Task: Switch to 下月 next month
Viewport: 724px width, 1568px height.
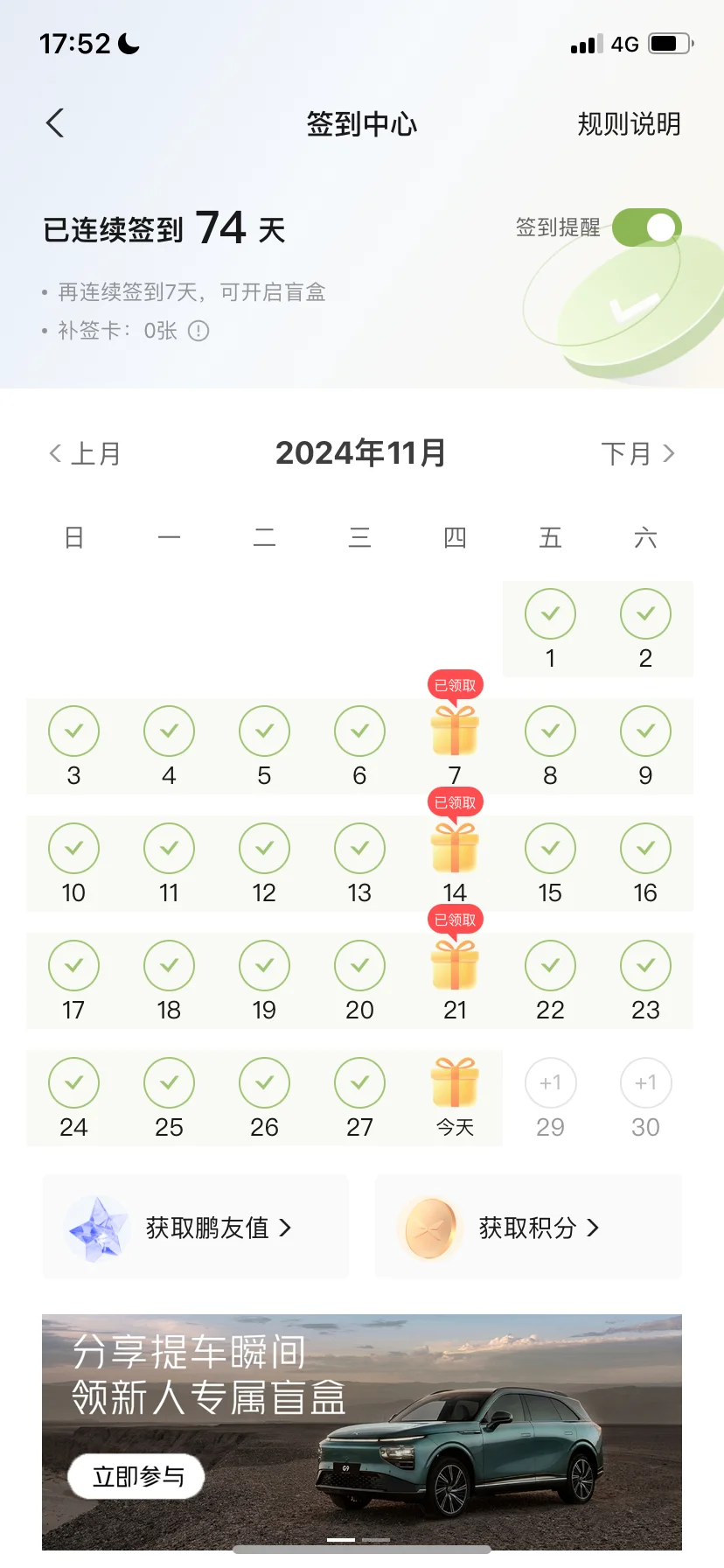Action: (638, 453)
